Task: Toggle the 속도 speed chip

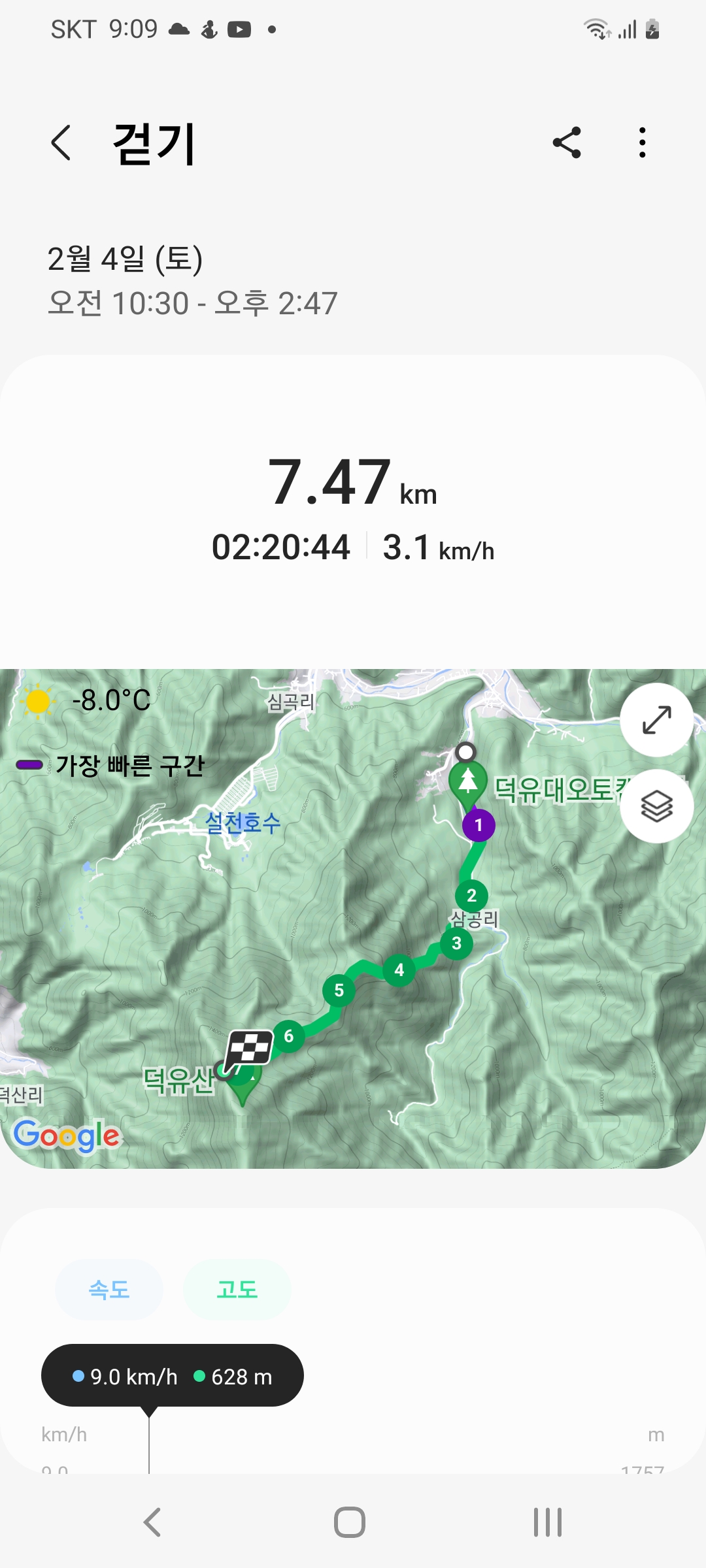Action: 109,1290
